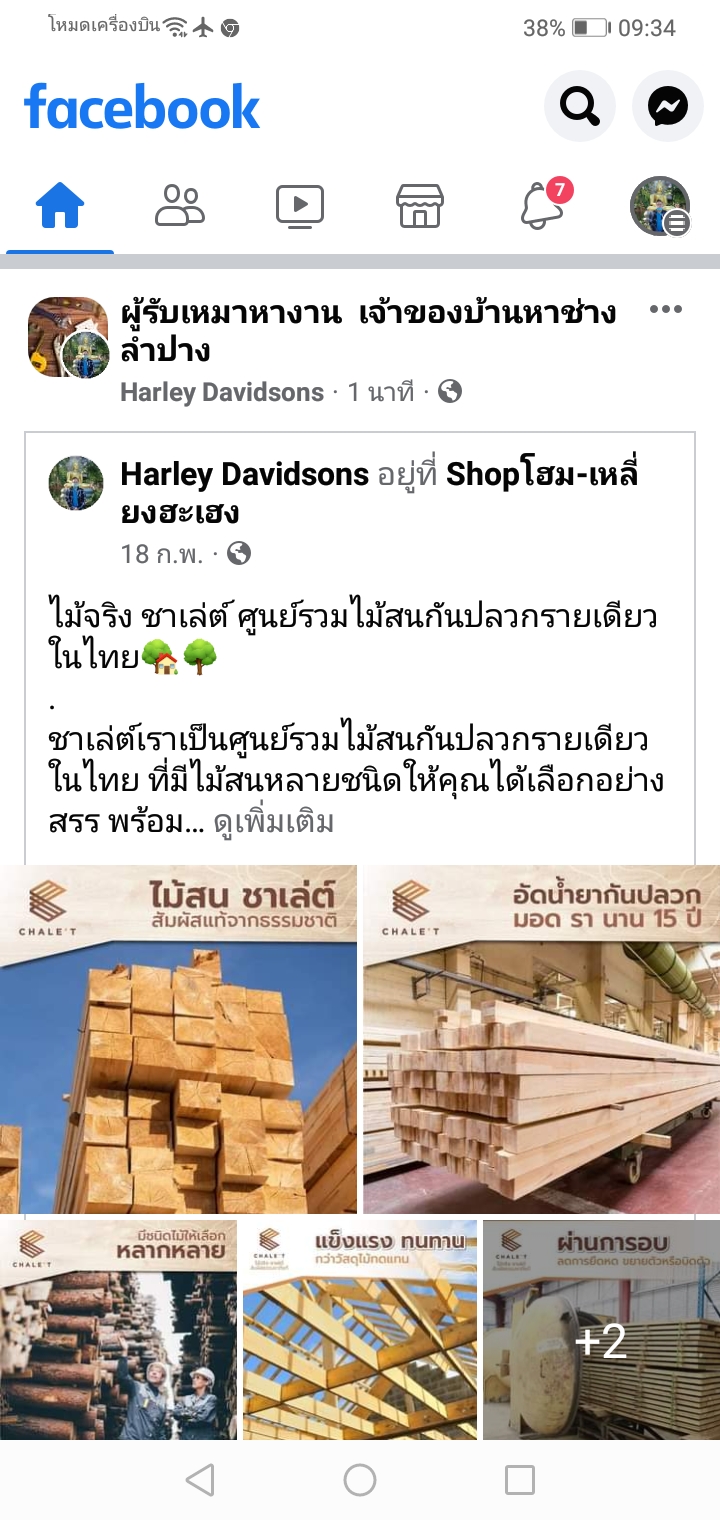Open the post's three-dot options menu
Screen dimensions: 720x1520
point(665,310)
